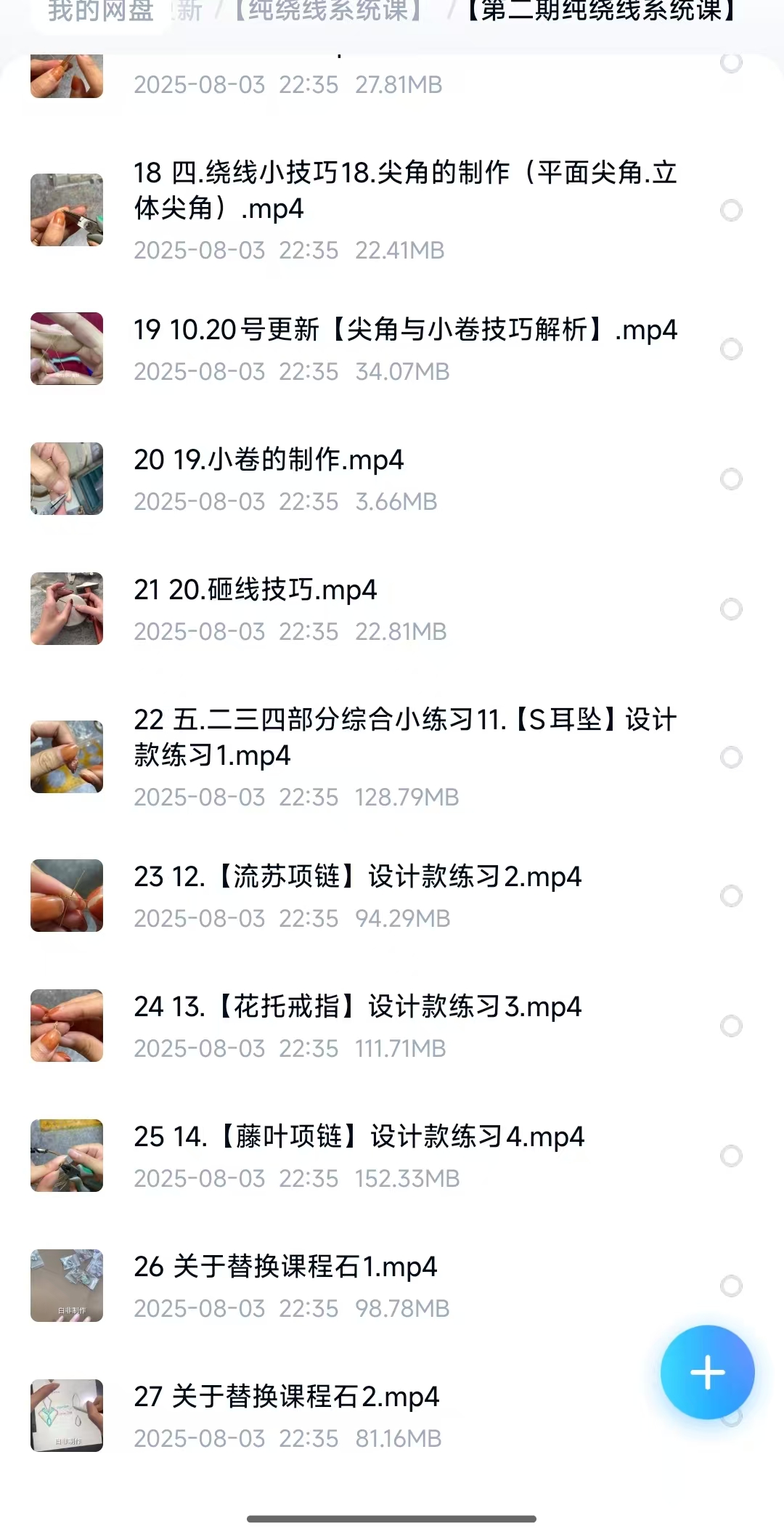
Task: Open 24 花托戒指 设计款练习3
Action: (x=357, y=1007)
